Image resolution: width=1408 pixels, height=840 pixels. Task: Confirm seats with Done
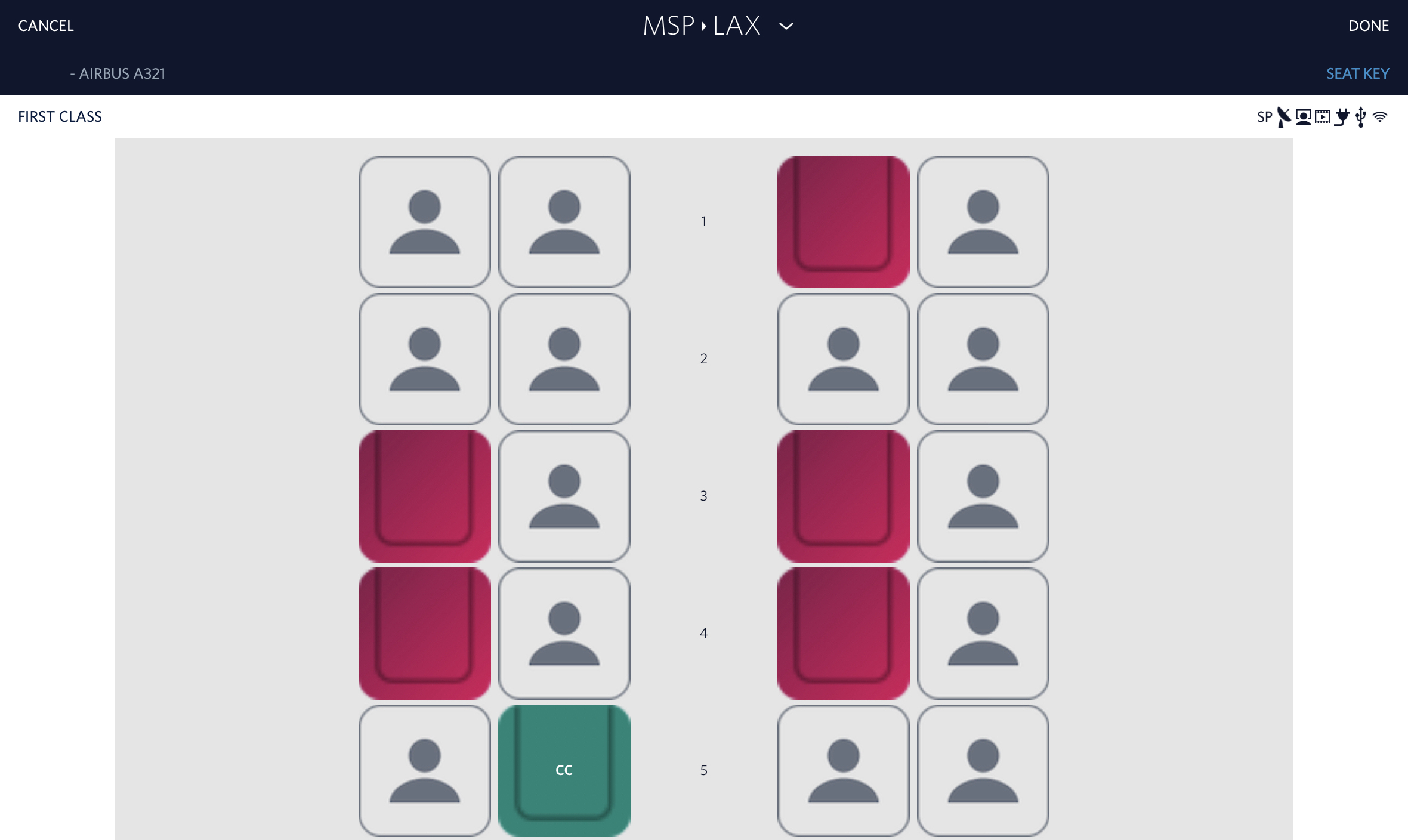tap(1368, 26)
